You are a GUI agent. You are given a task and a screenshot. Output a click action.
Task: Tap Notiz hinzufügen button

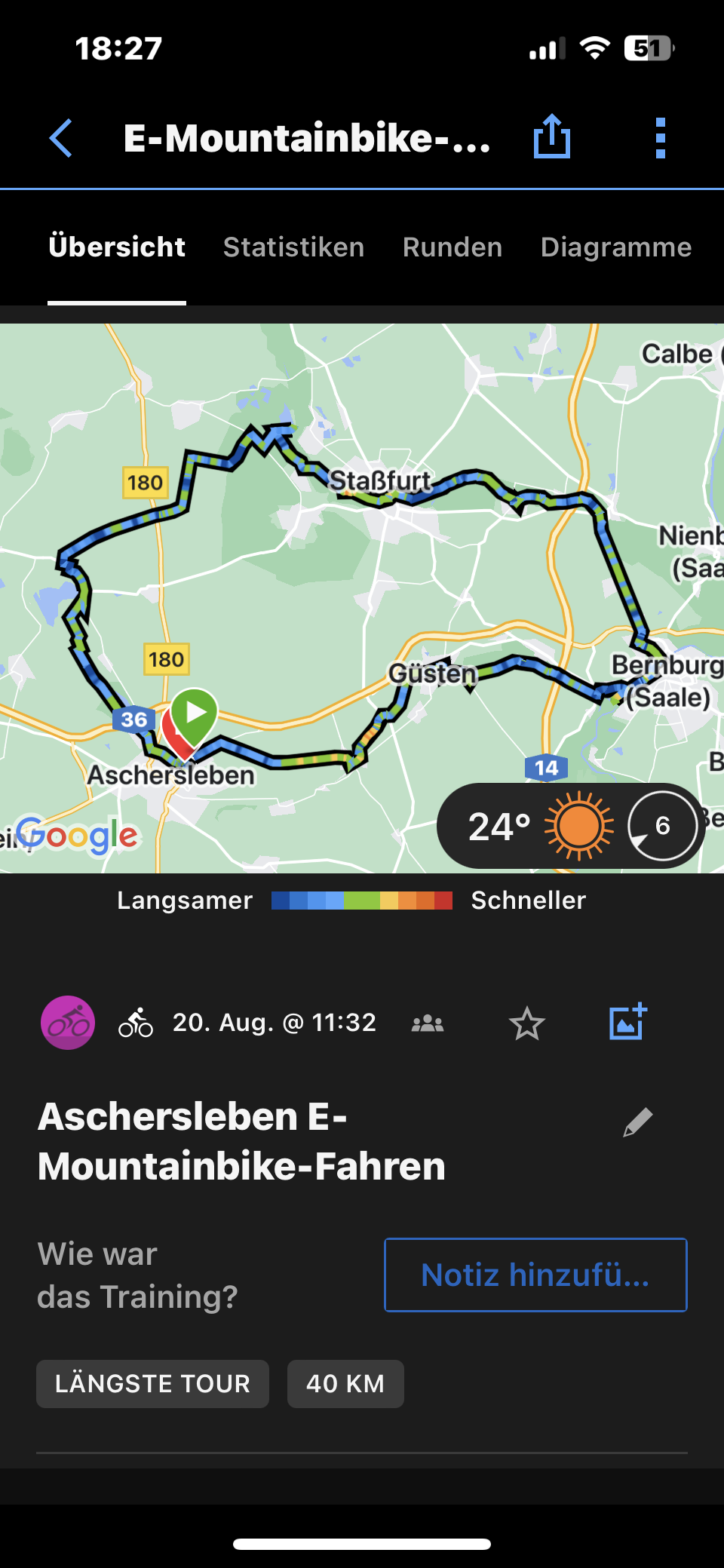pyautogui.click(x=535, y=1275)
